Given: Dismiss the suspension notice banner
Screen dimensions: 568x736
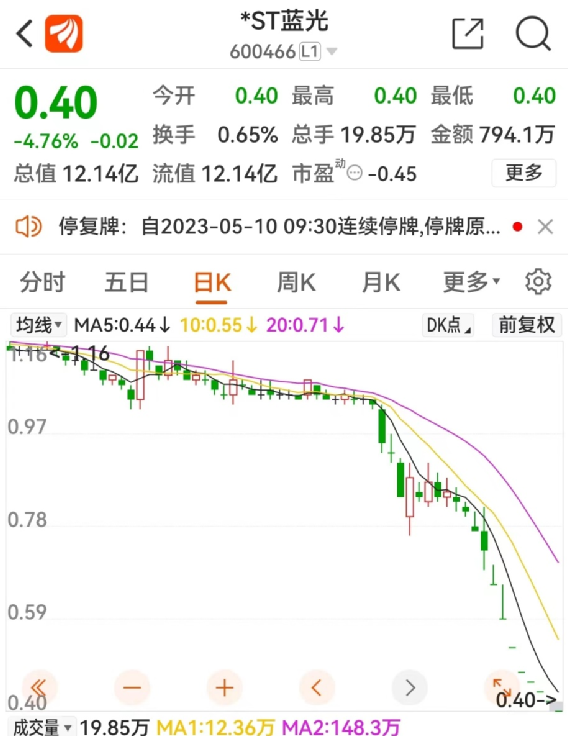Looking at the screenshot, I should 545,227.
